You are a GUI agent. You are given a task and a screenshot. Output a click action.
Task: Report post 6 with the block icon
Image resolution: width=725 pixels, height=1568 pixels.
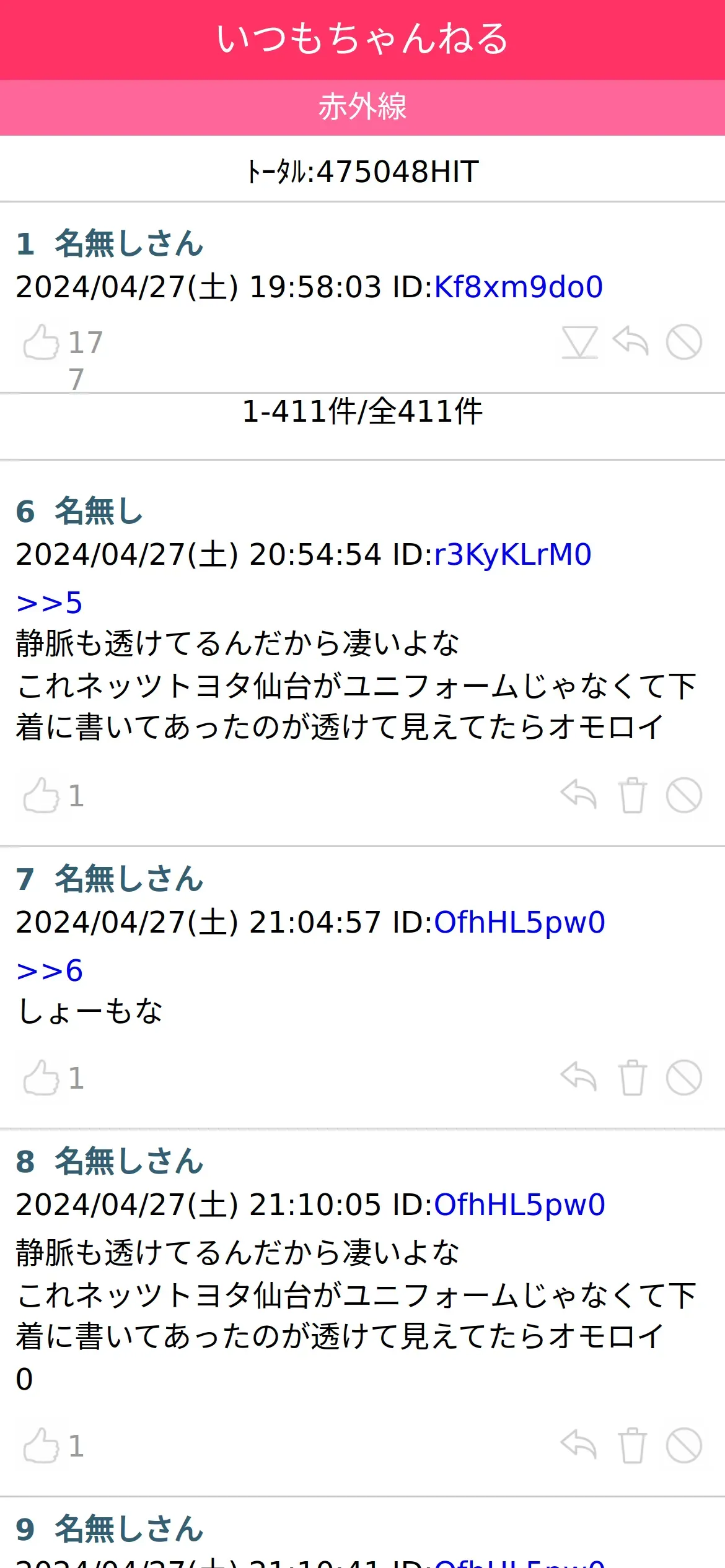point(684,795)
